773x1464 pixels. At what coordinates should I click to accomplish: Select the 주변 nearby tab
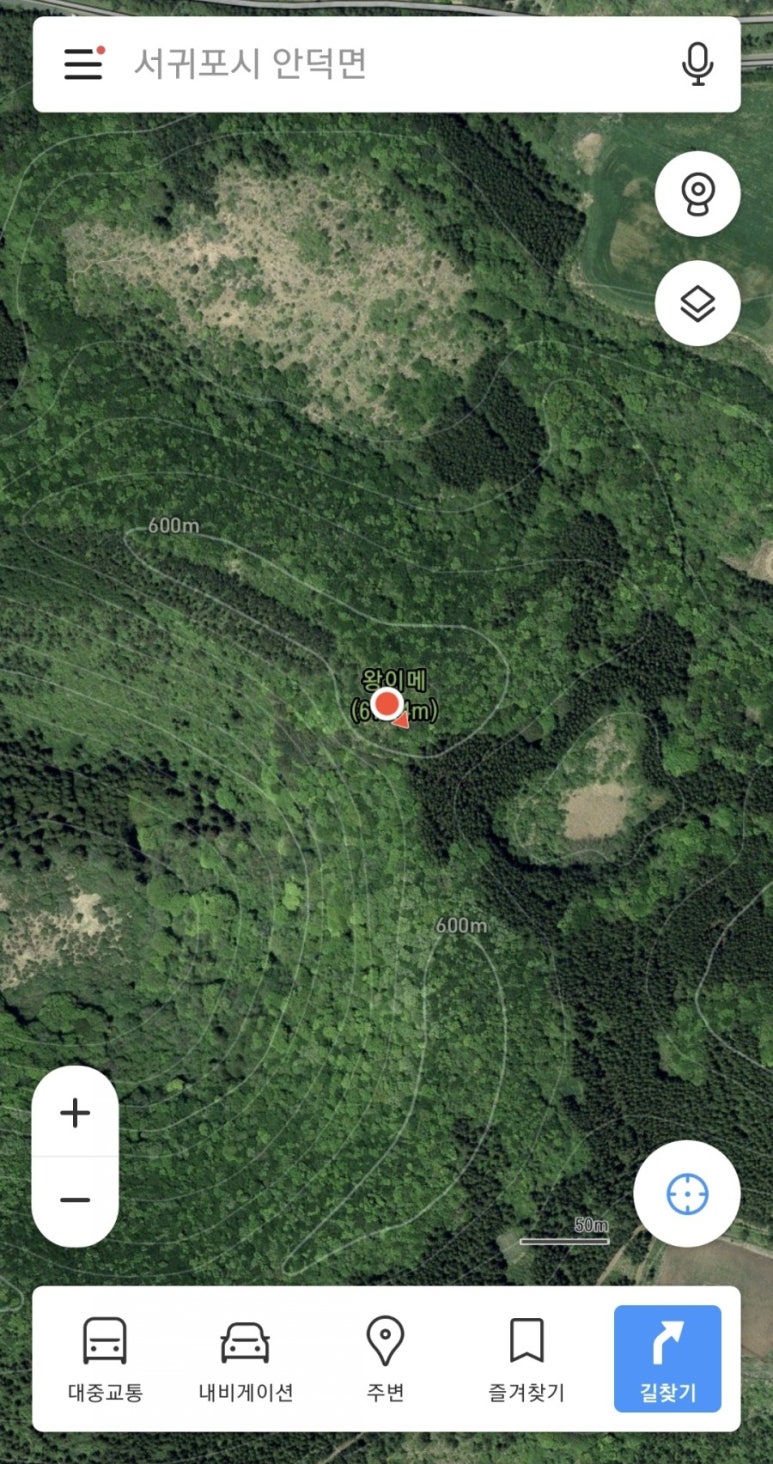(x=385, y=1358)
